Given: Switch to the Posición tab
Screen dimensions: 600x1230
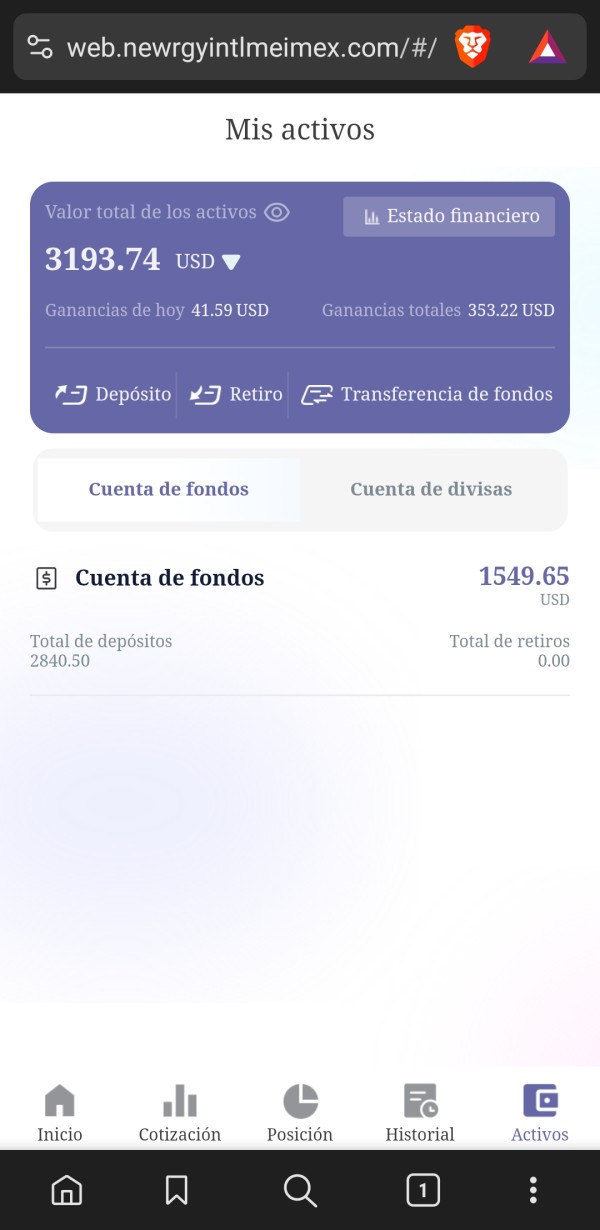Looking at the screenshot, I should pos(300,1113).
